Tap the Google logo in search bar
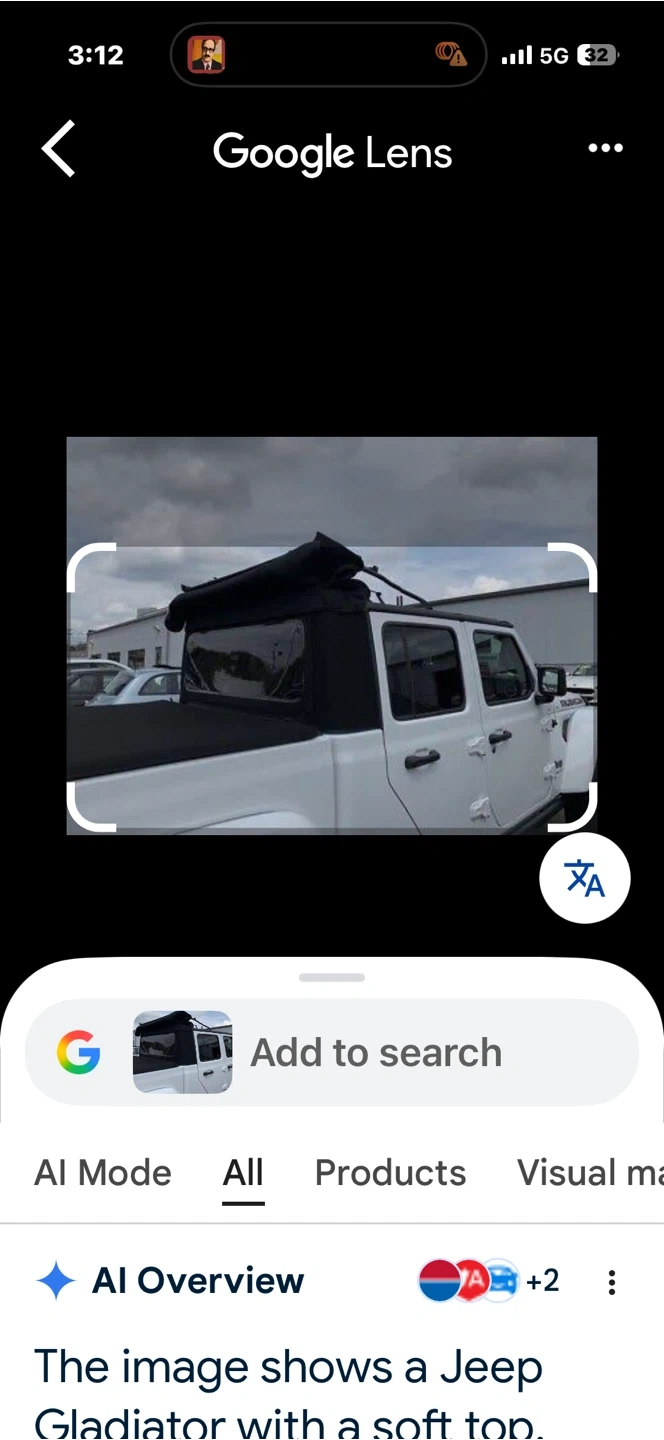The width and height of the screenshot is (664, 1440). 78,1052
